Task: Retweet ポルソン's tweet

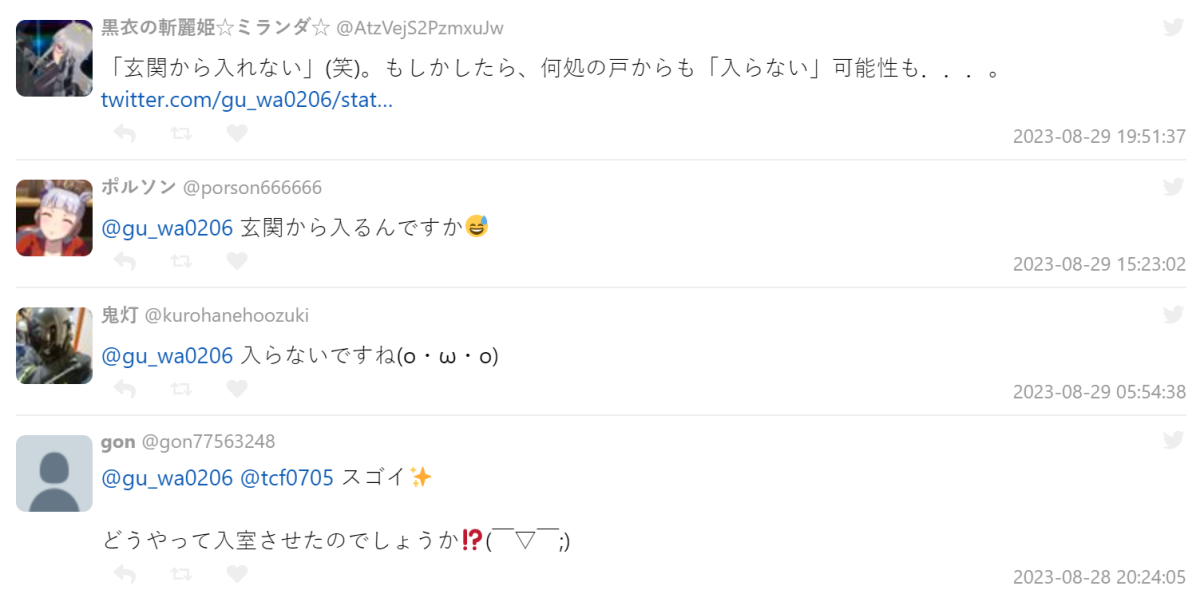Action: pyautogui.click(x=181, y=261)
